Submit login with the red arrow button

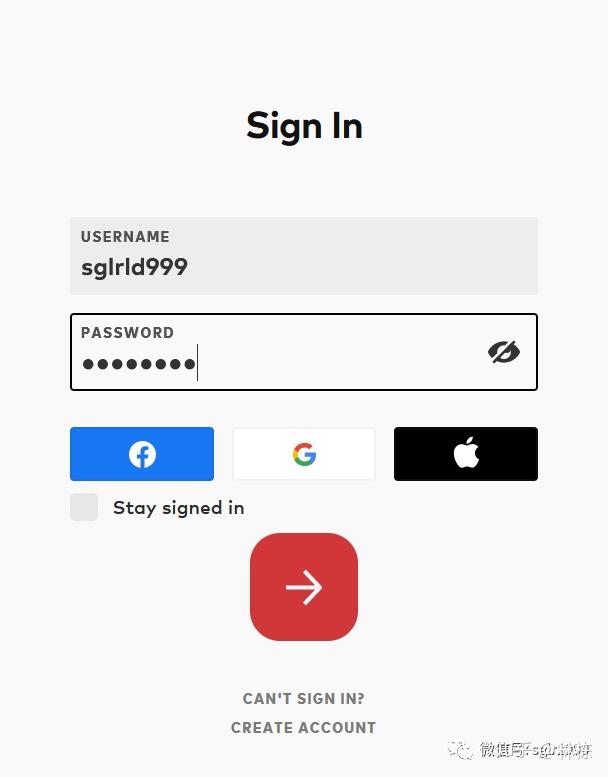click(x=304, y=587)
